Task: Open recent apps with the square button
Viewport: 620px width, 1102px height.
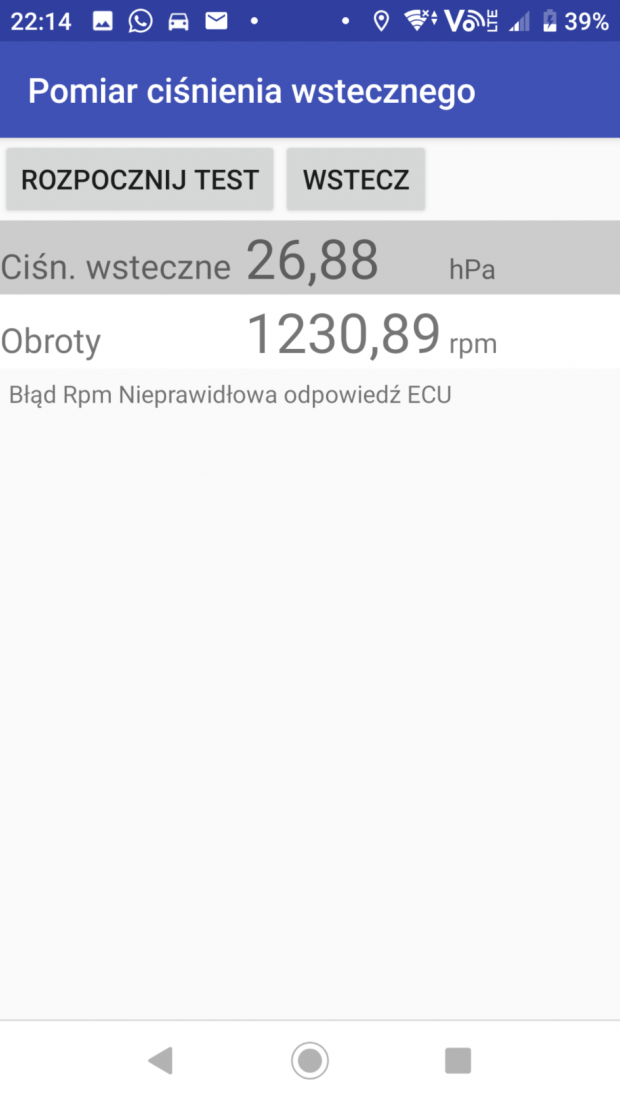Action: click(458, 1061)
